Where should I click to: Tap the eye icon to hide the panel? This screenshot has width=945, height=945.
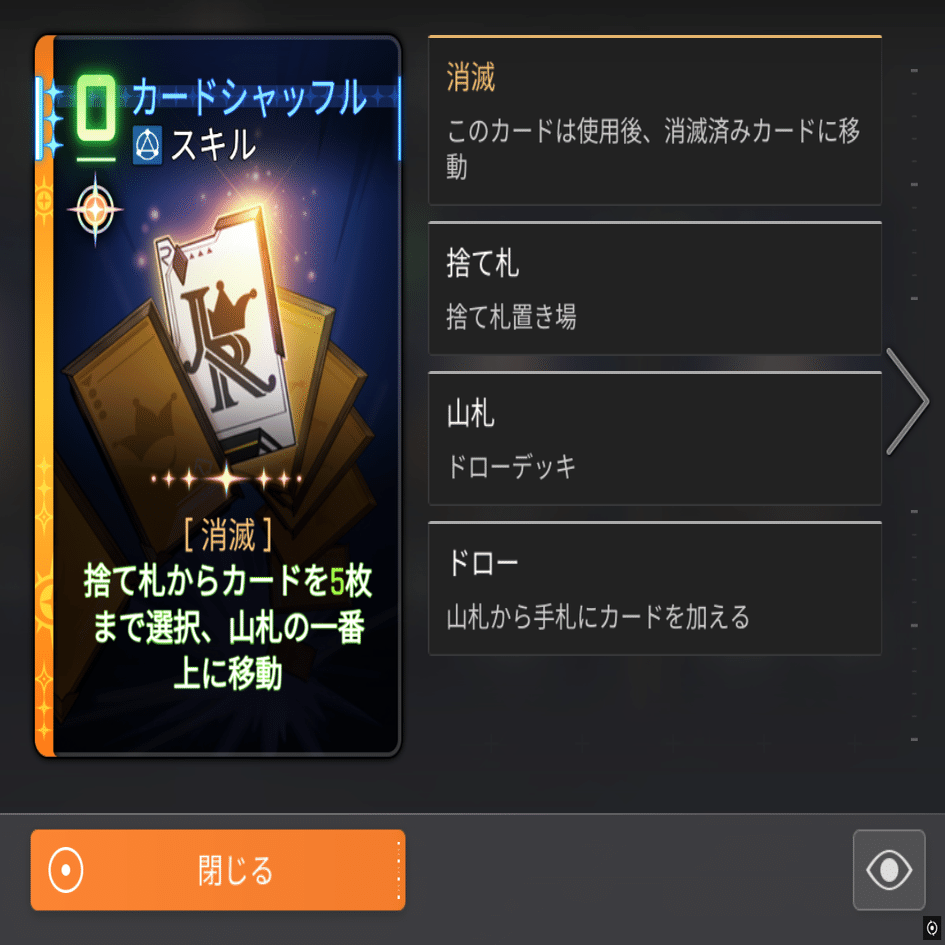[x=889, y=870]
